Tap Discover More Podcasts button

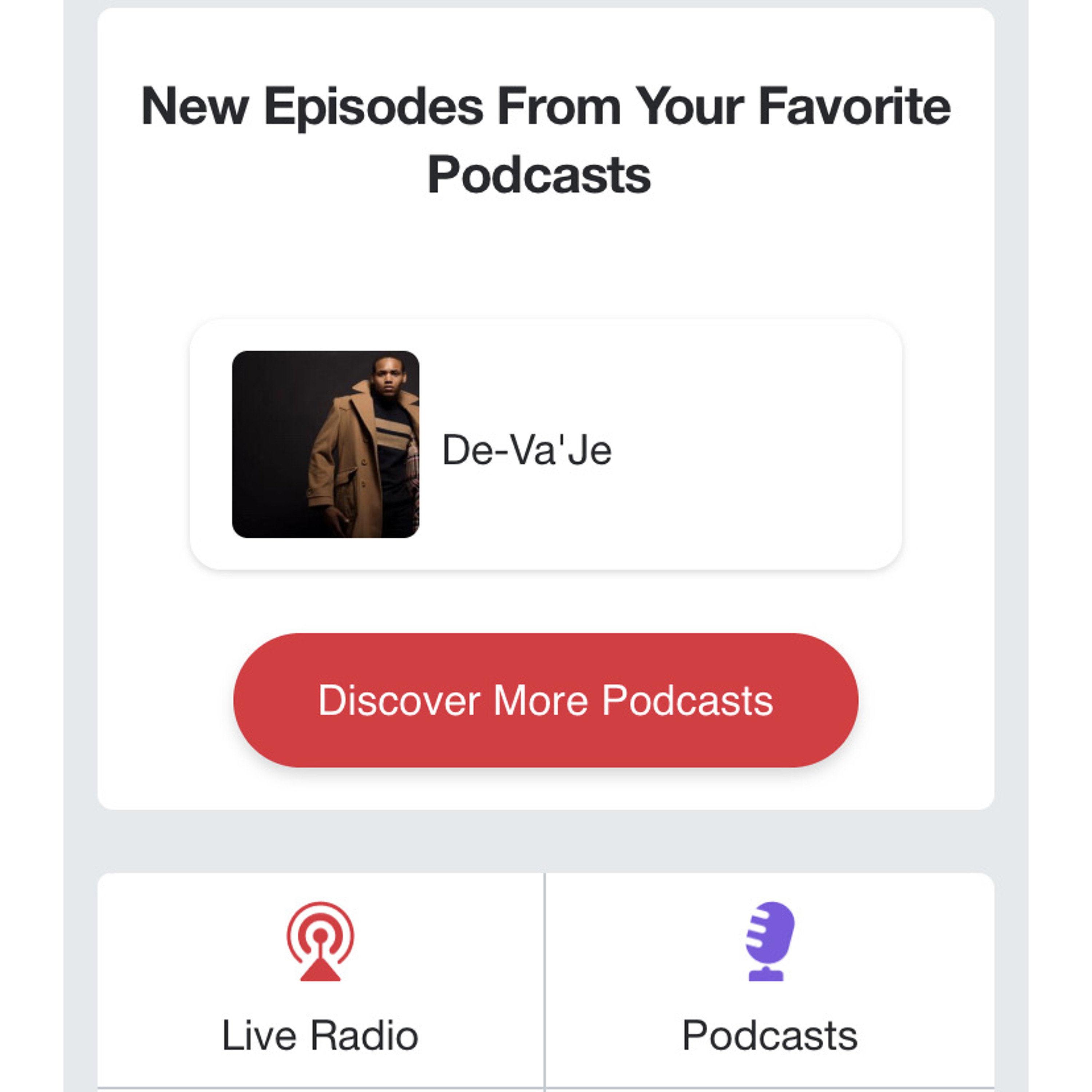(545, 700)
